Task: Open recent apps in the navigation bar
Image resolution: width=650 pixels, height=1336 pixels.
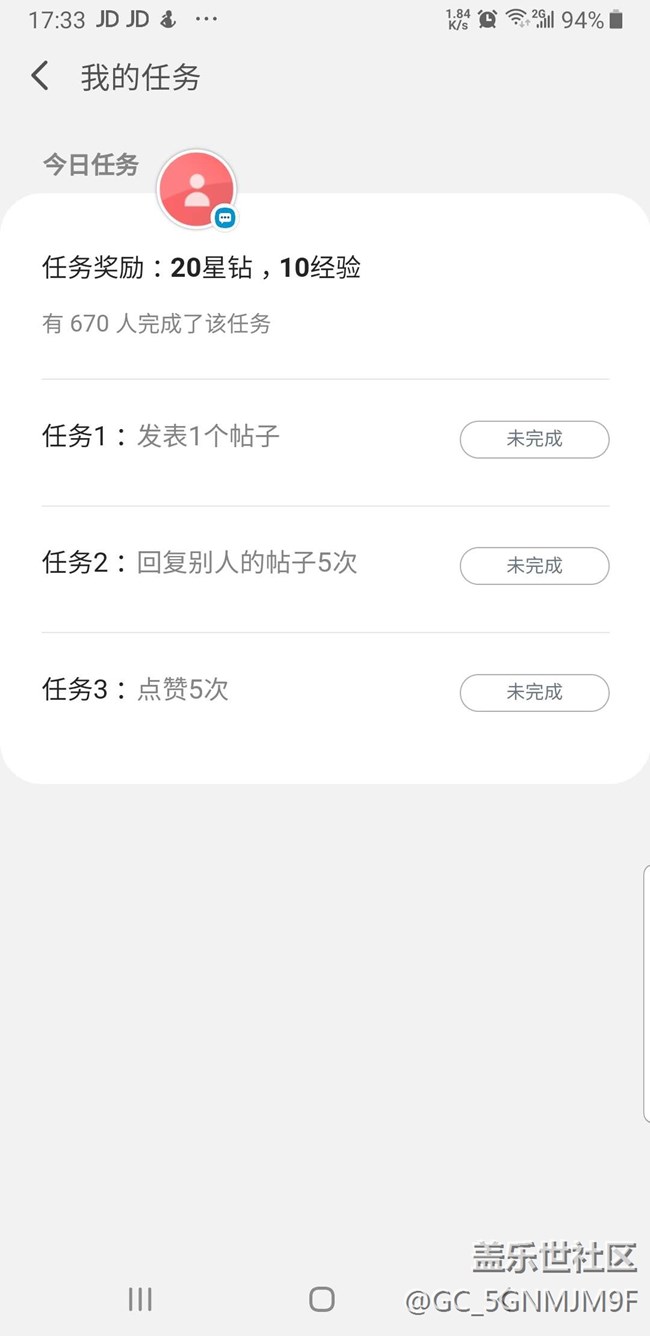Action: pyautogui.click(x=140, y=1299)
